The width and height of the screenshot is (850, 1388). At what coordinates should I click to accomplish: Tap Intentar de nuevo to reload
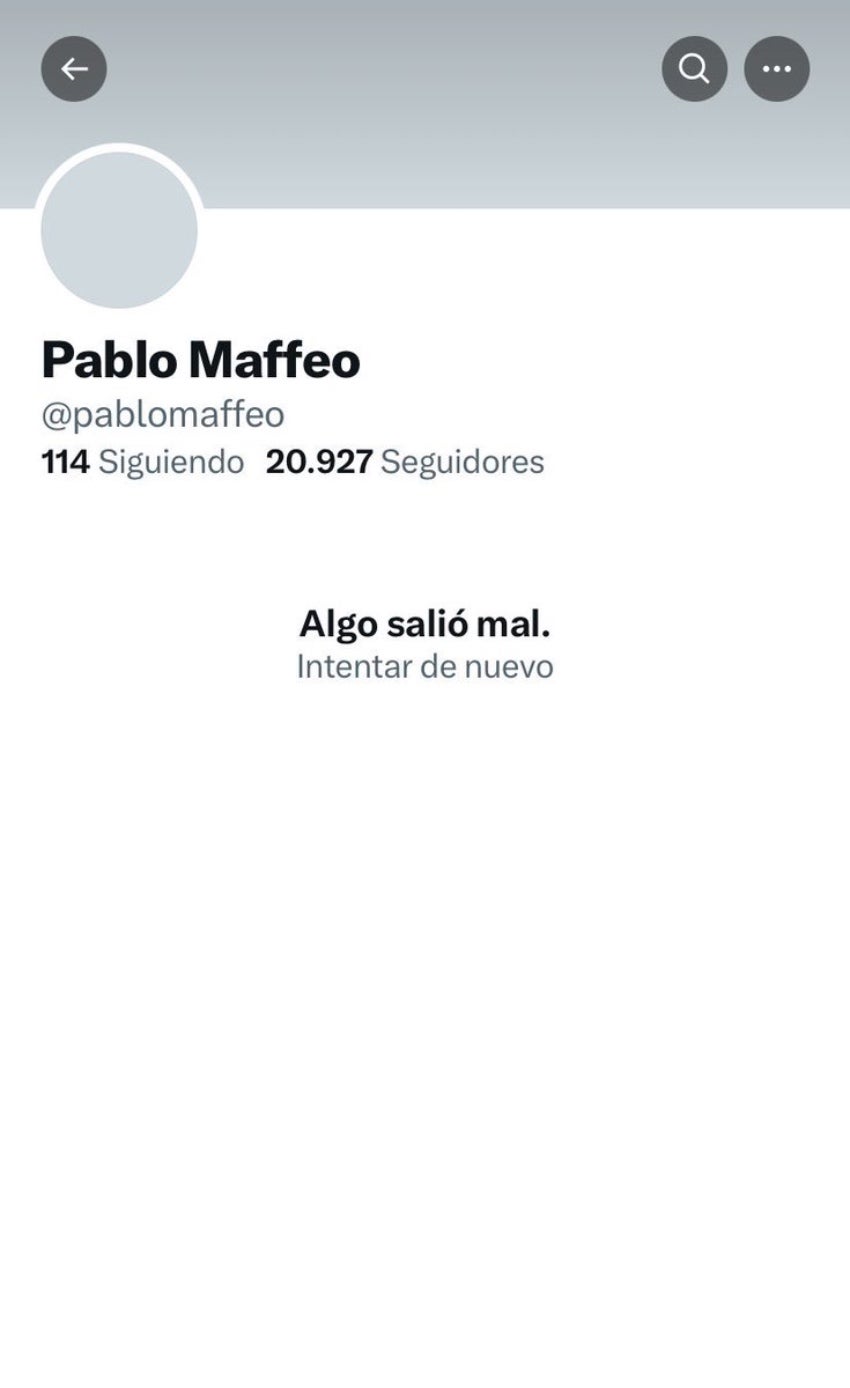click(x=425, y=666)
